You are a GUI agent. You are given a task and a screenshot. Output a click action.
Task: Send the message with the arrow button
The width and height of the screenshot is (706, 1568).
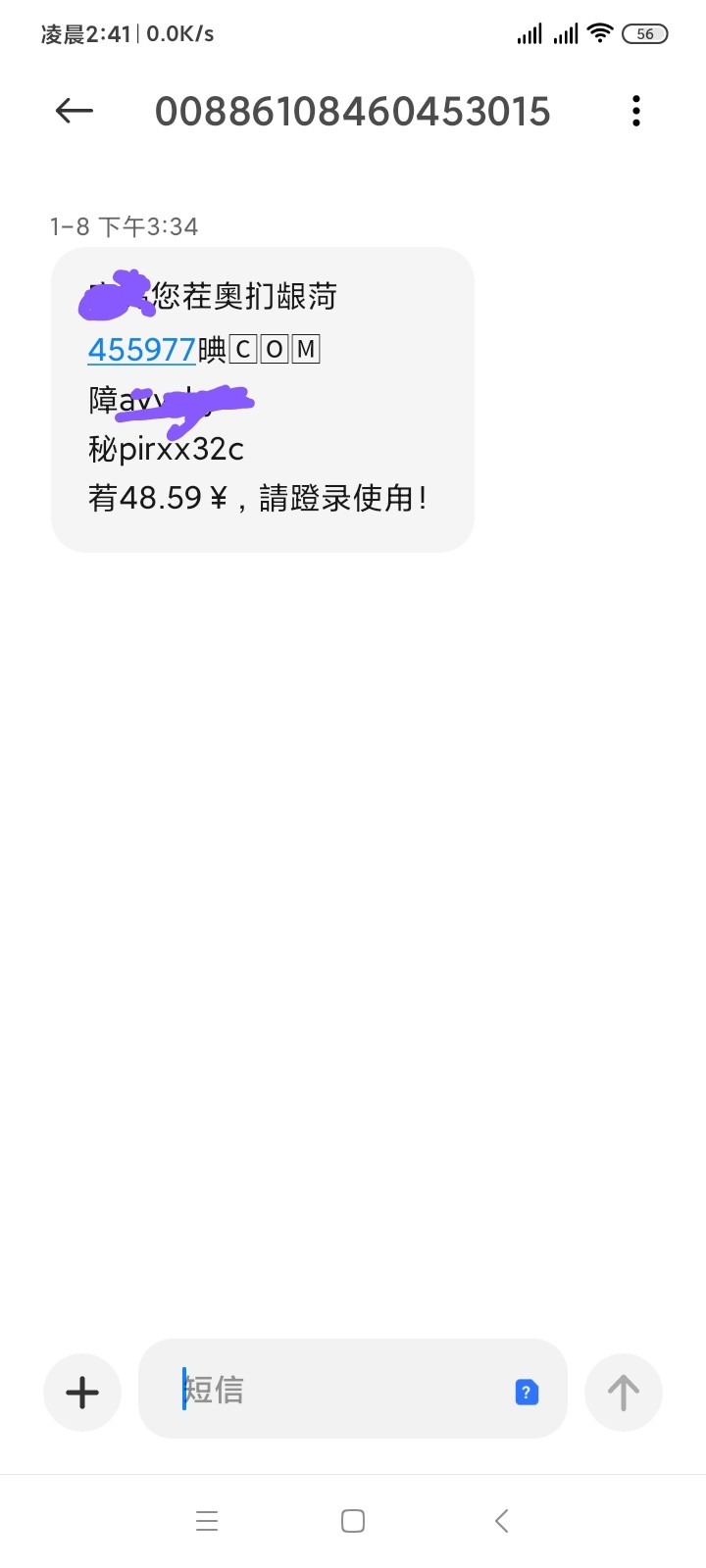(624, 1393)
